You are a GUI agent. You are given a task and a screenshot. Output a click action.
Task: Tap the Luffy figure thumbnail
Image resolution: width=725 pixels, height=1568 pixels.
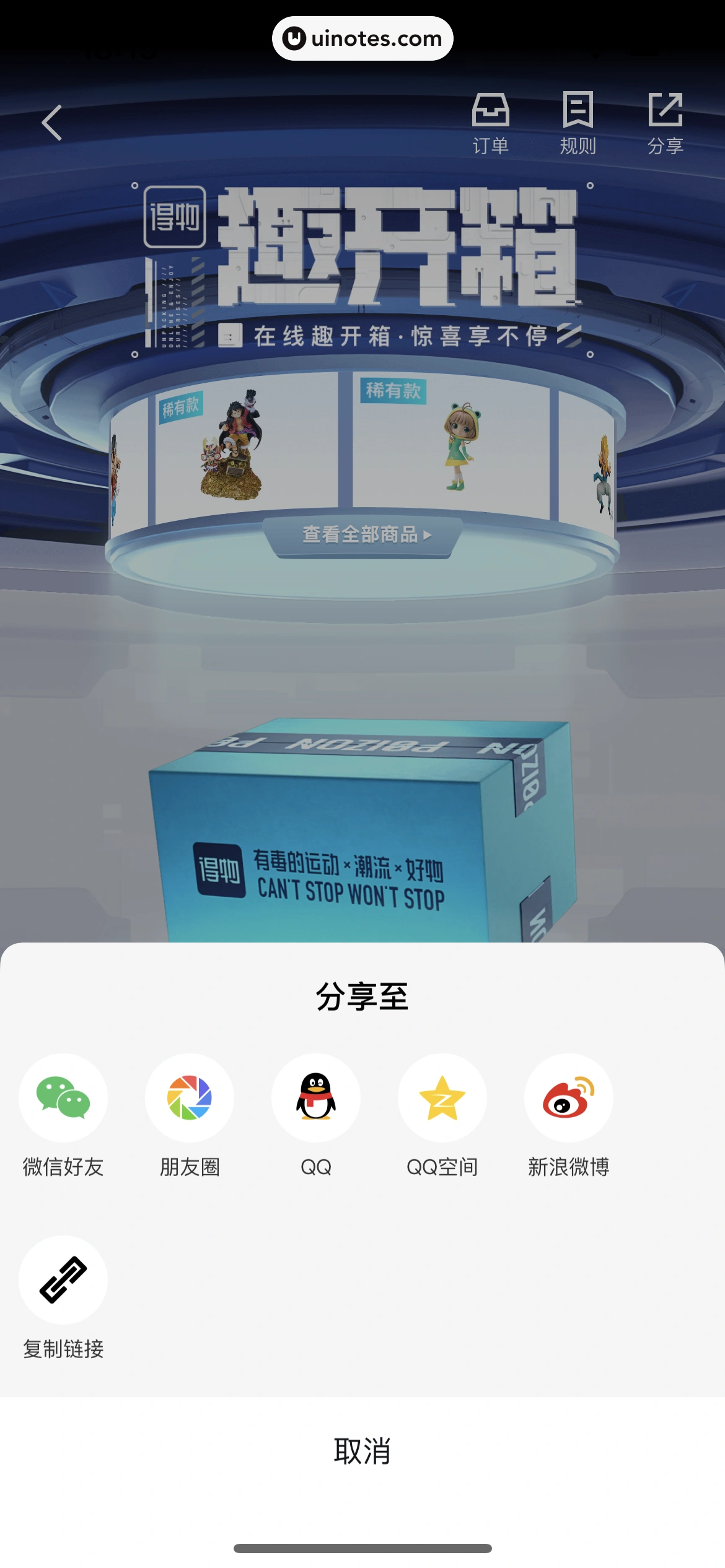click(x=232, y=446)
